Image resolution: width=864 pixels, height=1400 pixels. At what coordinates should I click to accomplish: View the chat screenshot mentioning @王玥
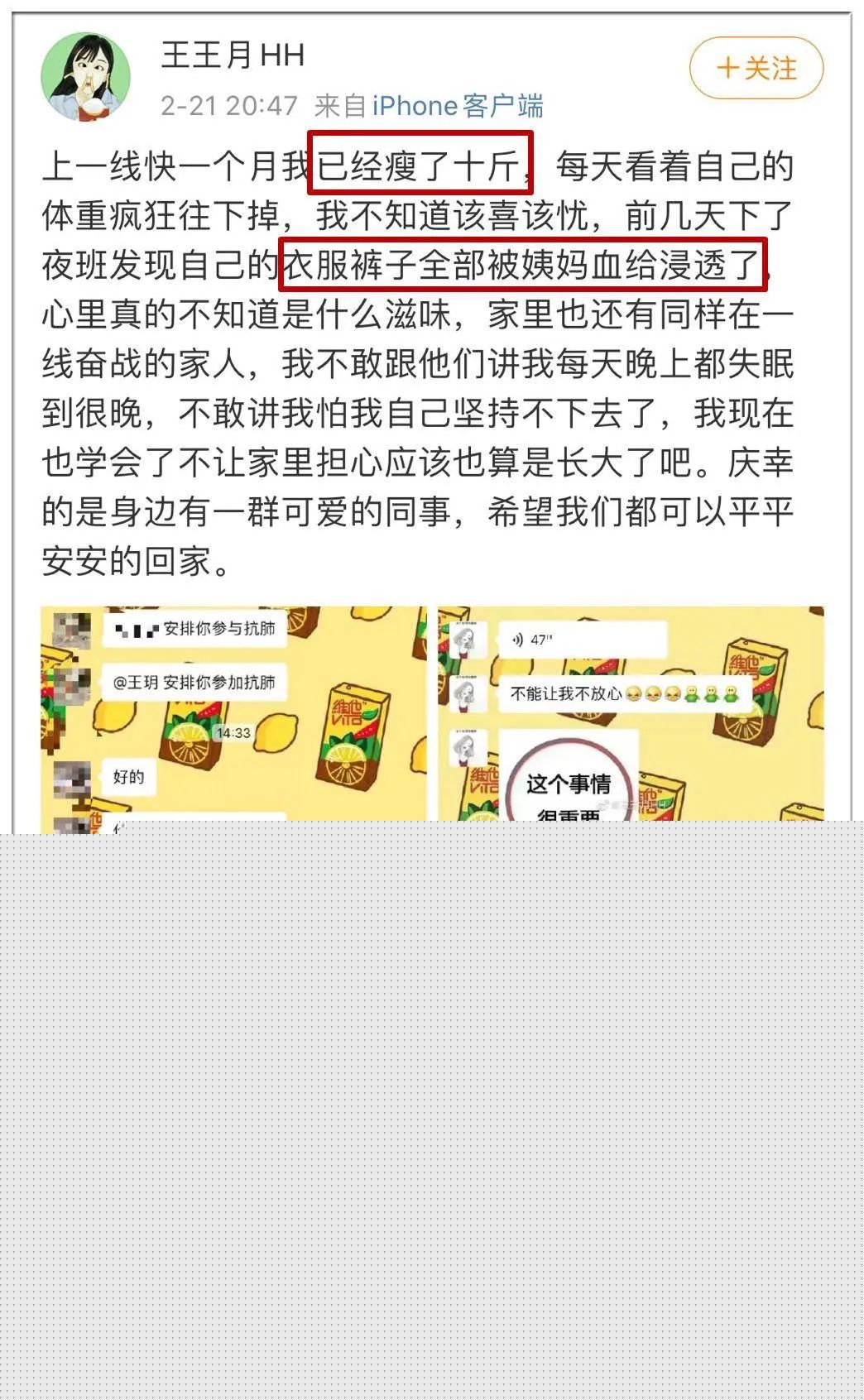coord(234,713)
